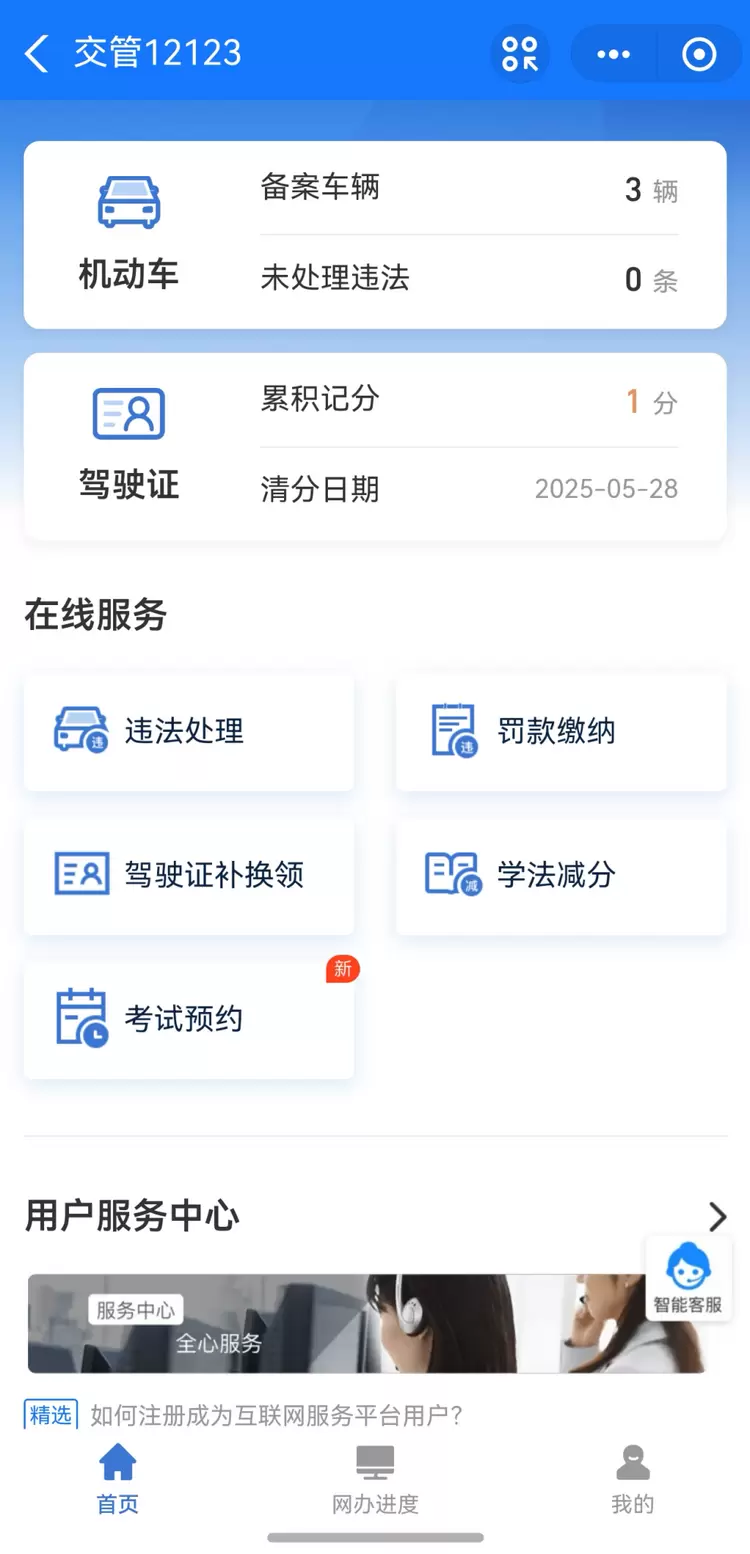Switch to the 首页 tab
Viewport: 750px width, 1554px height.
(118, 1479)
